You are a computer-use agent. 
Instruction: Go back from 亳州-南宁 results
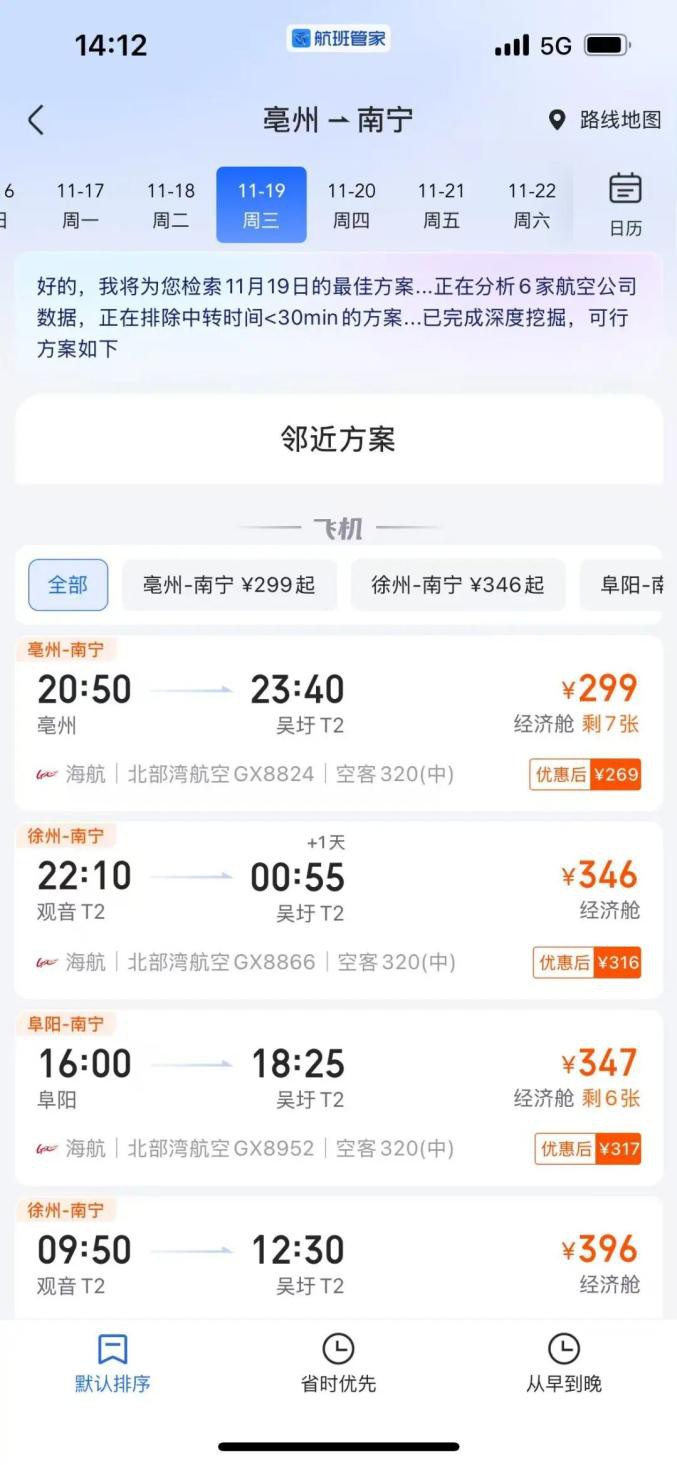tap(36, 120)
